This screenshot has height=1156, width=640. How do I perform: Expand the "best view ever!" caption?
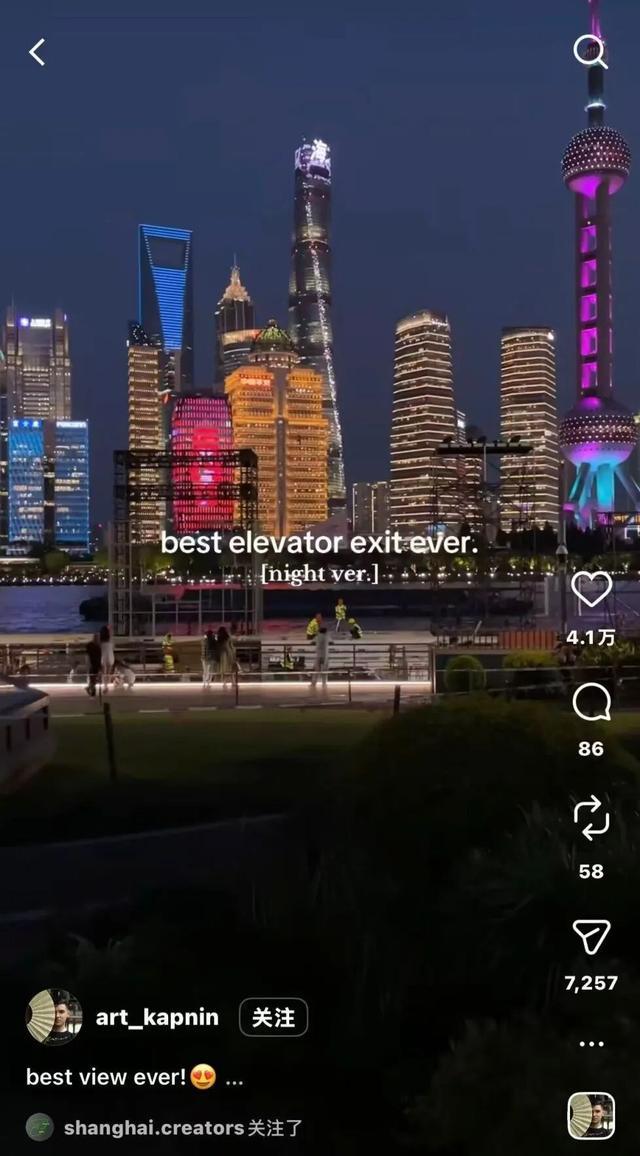[x=234, y=1077]
